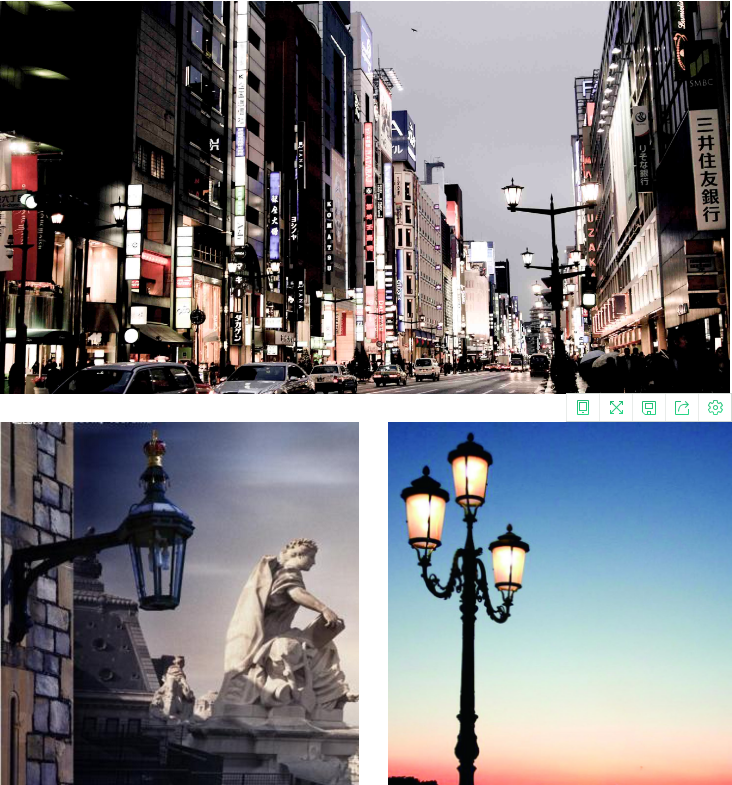
Task: Open the sunset street lamp photo
Action: [559, 603]
